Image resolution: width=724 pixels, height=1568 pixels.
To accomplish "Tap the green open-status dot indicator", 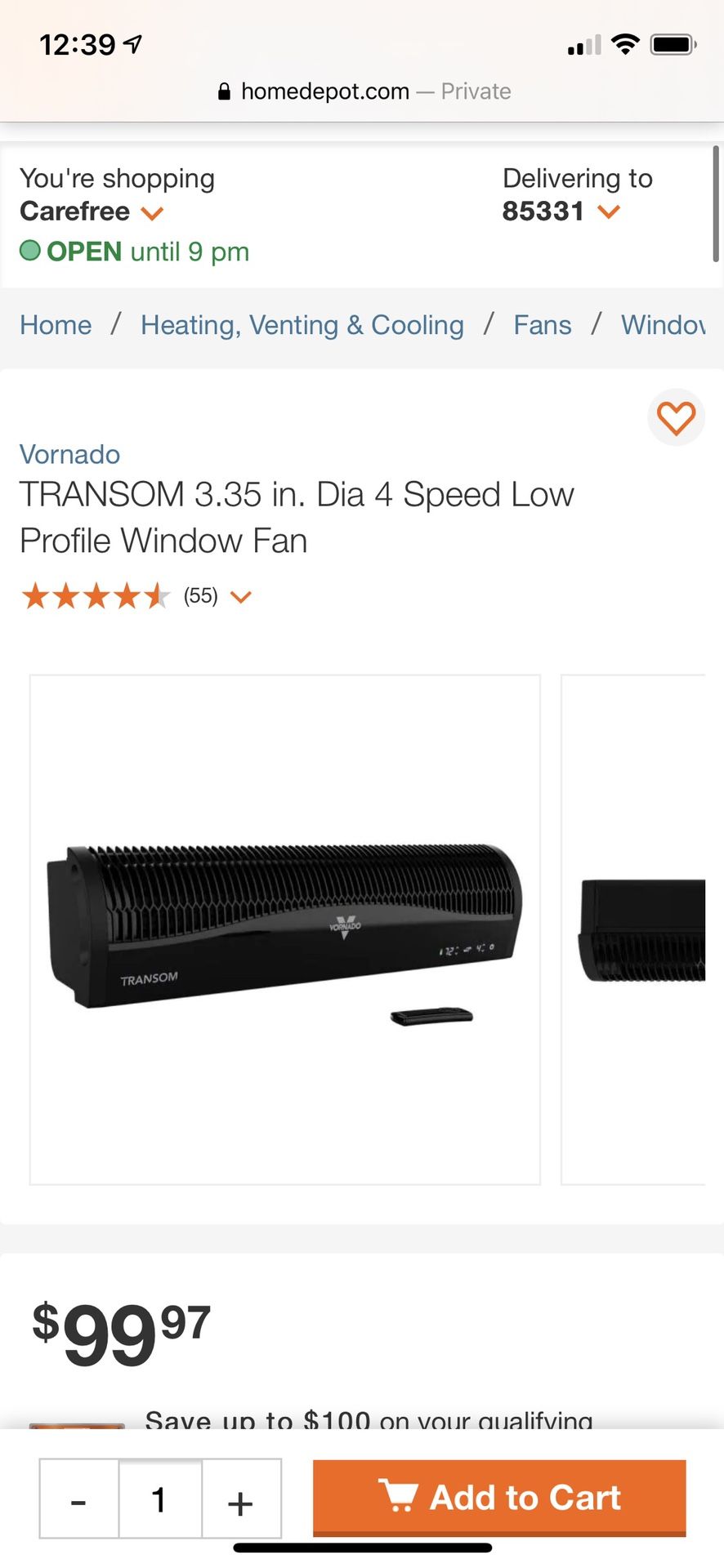I will coord(30,252).
